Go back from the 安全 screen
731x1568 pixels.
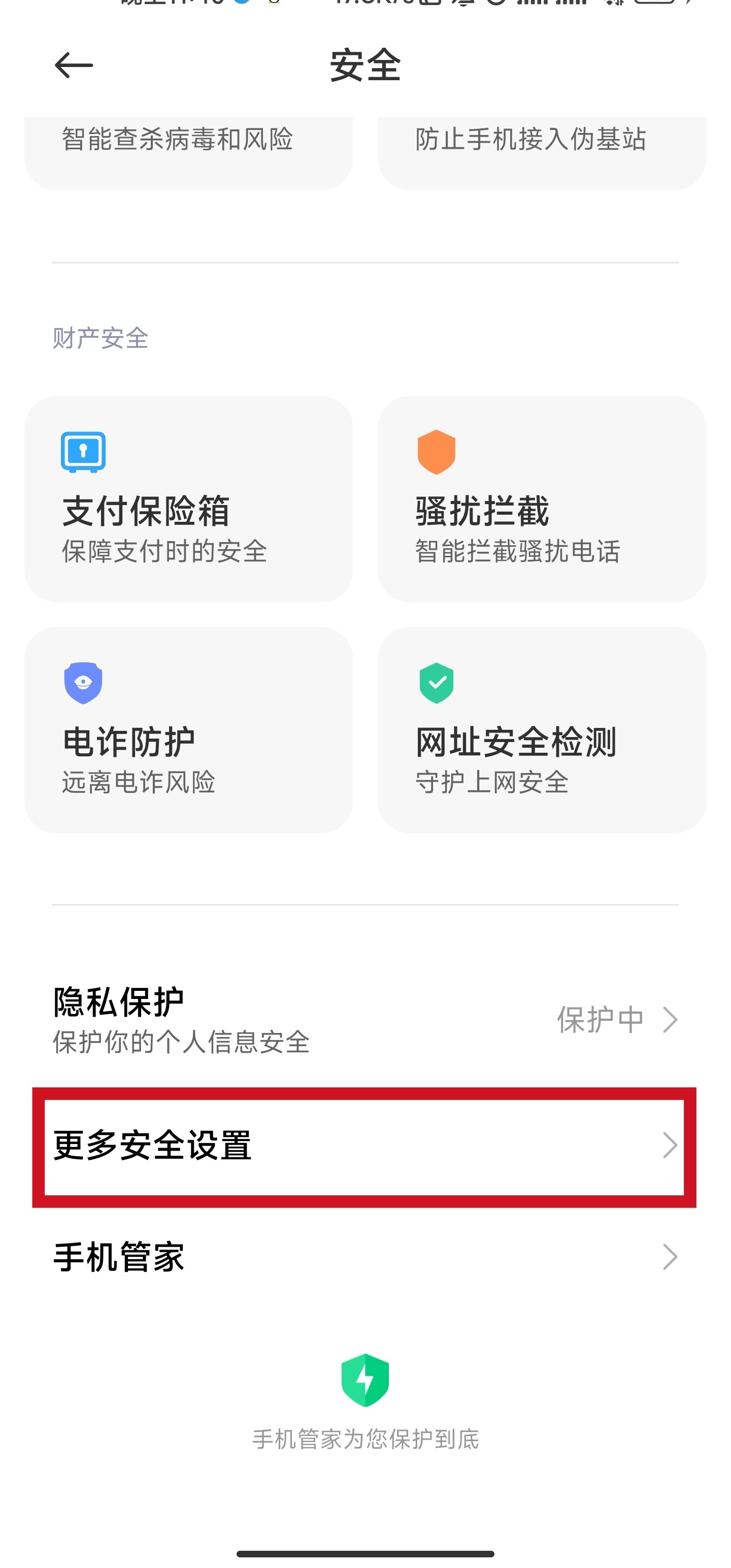[x=74, y=65]
